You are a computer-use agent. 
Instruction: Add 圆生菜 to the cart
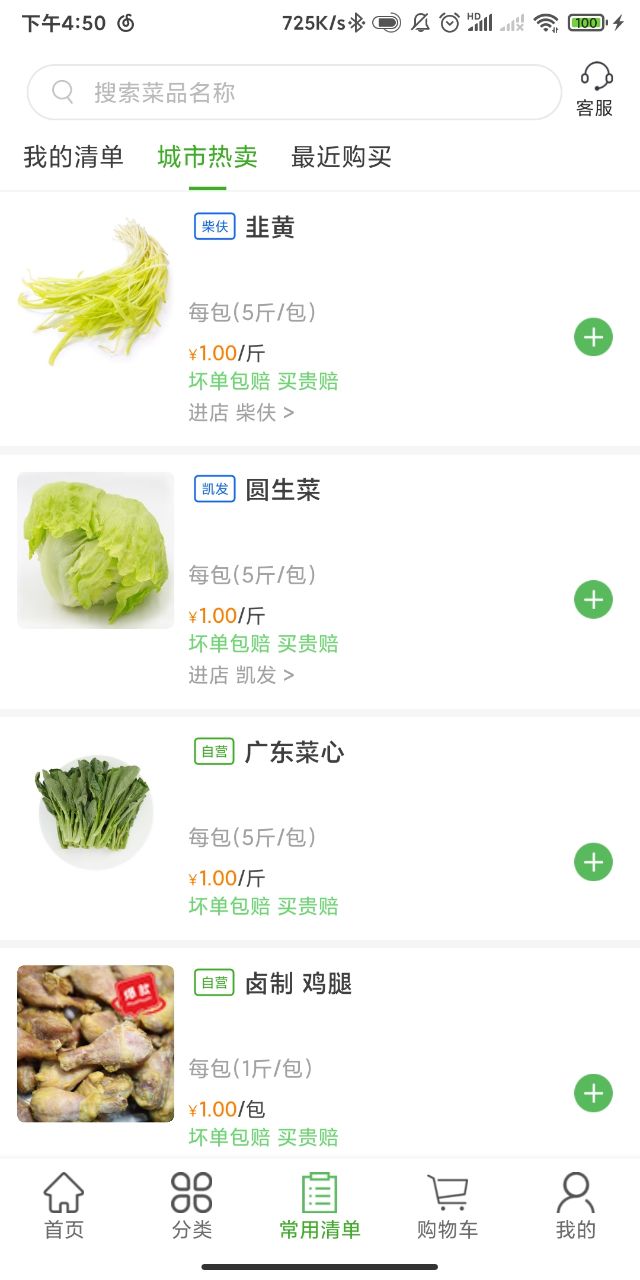[593, 600]
